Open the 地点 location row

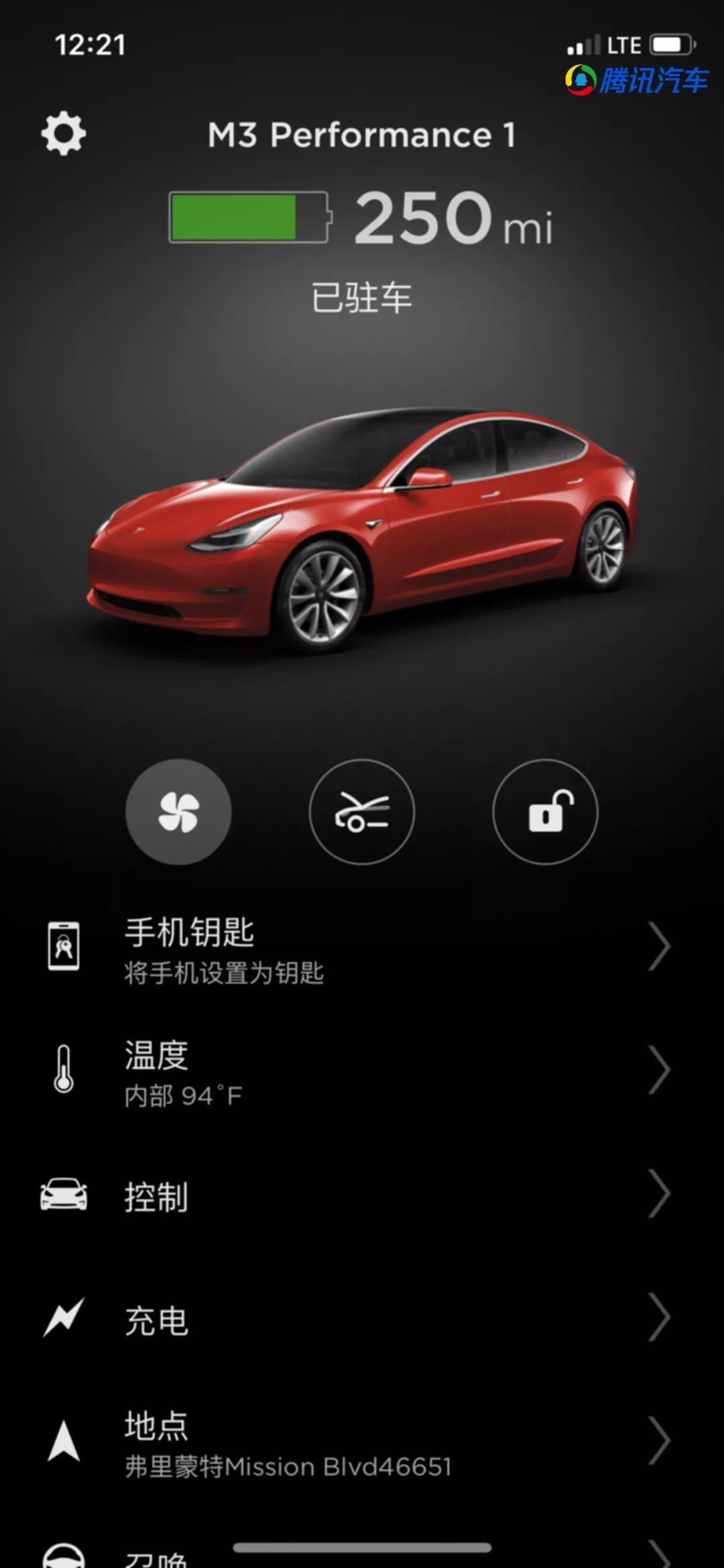coord(362,1443)
